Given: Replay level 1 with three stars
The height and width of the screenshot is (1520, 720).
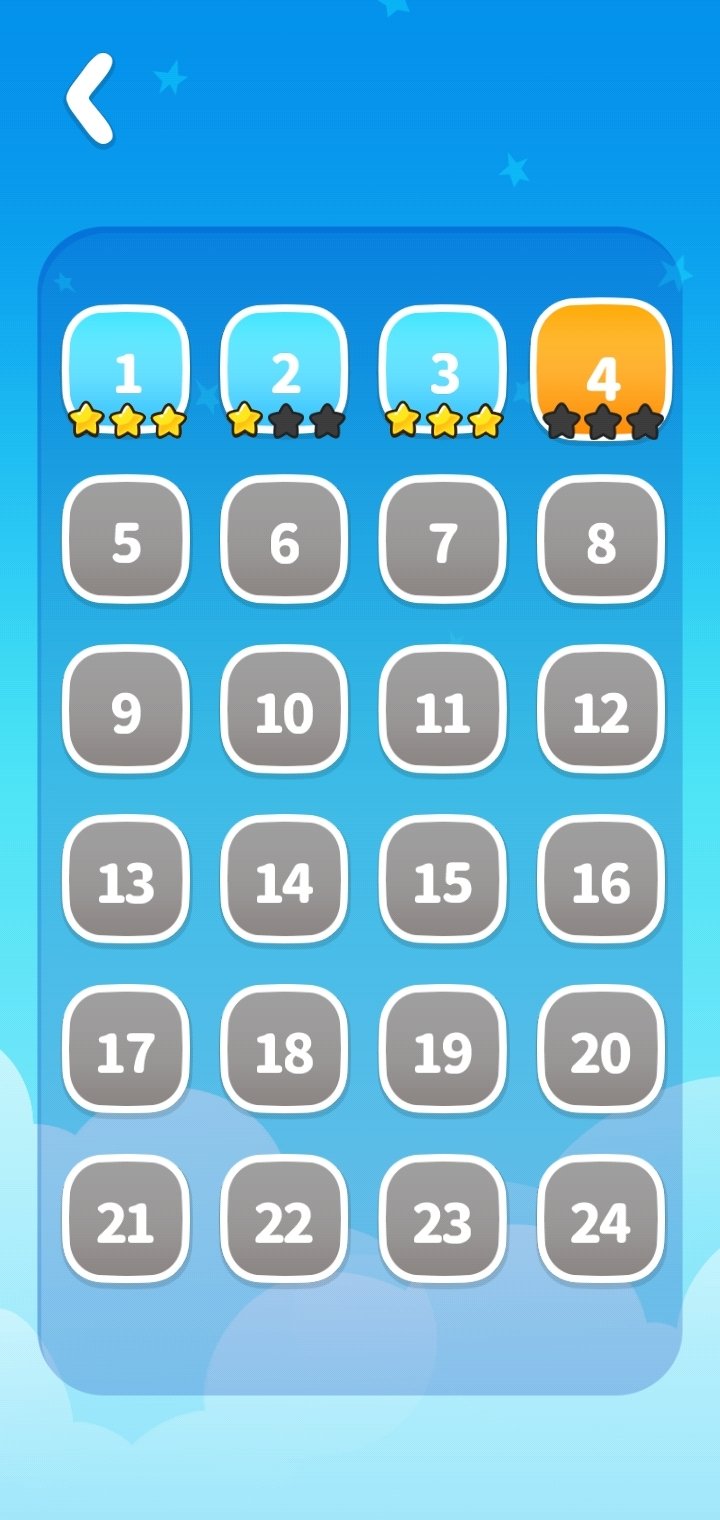Looking at the screenshot, I should click(126, 370).
